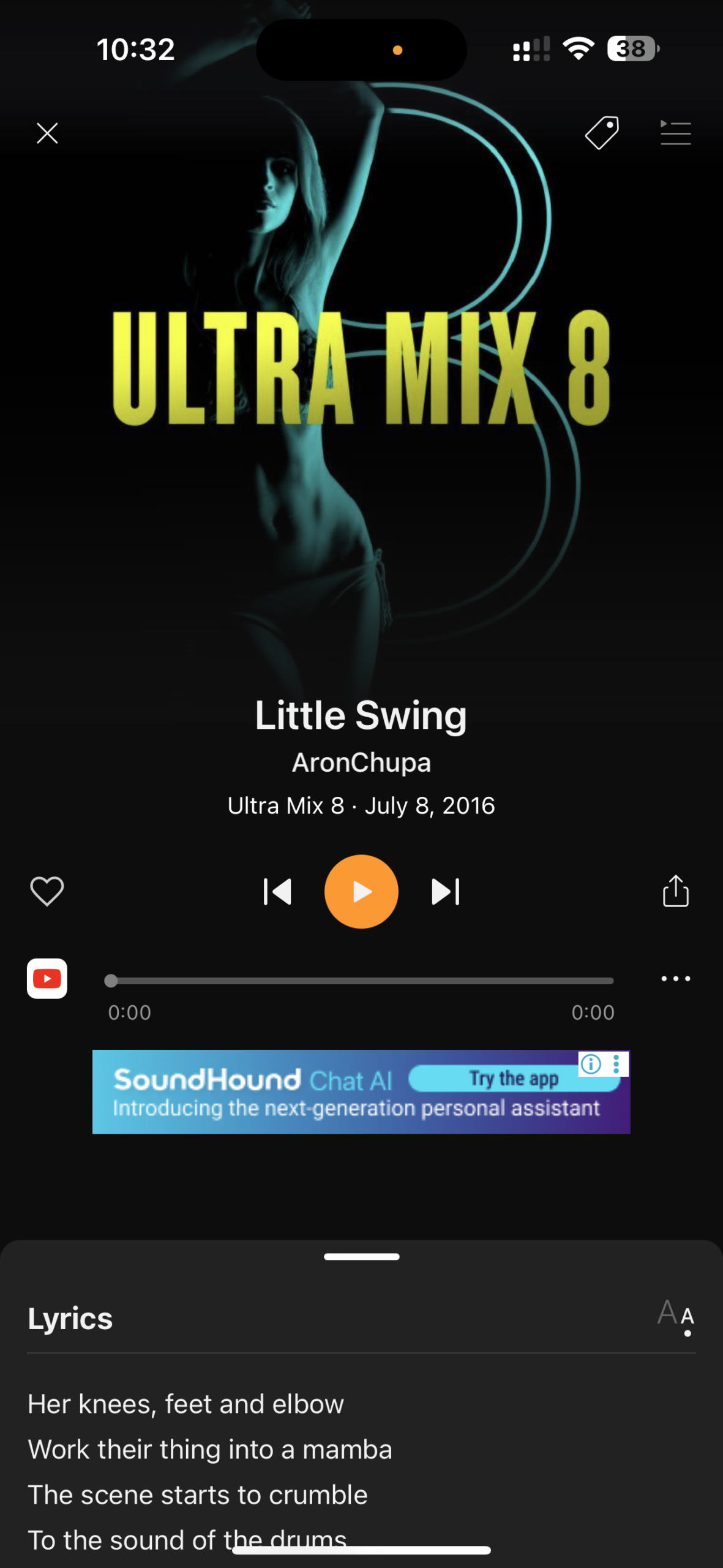Share this song
Viewport: 723px width, 1568px height.
[x=675, y=891]
